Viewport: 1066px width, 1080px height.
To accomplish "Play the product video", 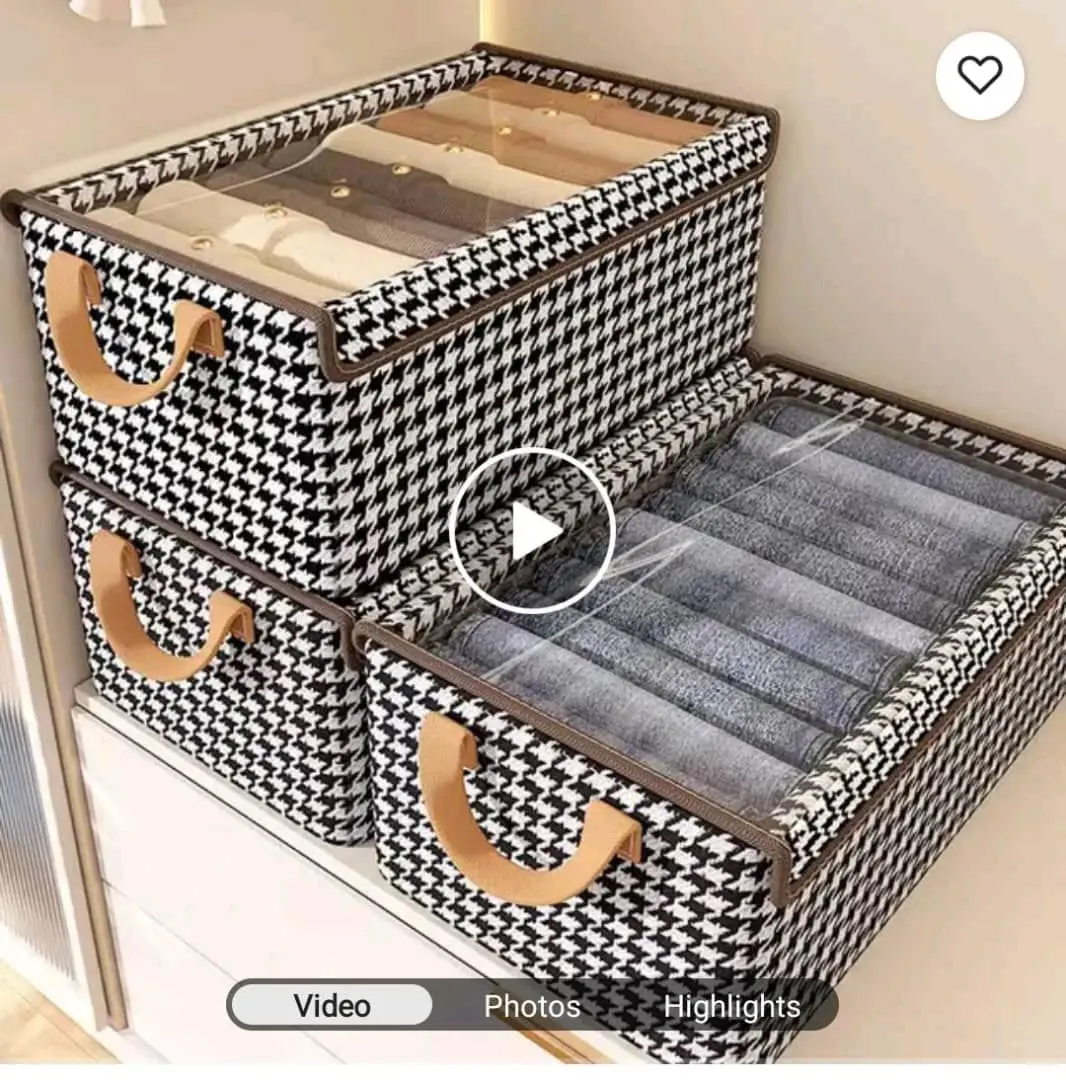I will [x=532, y=530].
